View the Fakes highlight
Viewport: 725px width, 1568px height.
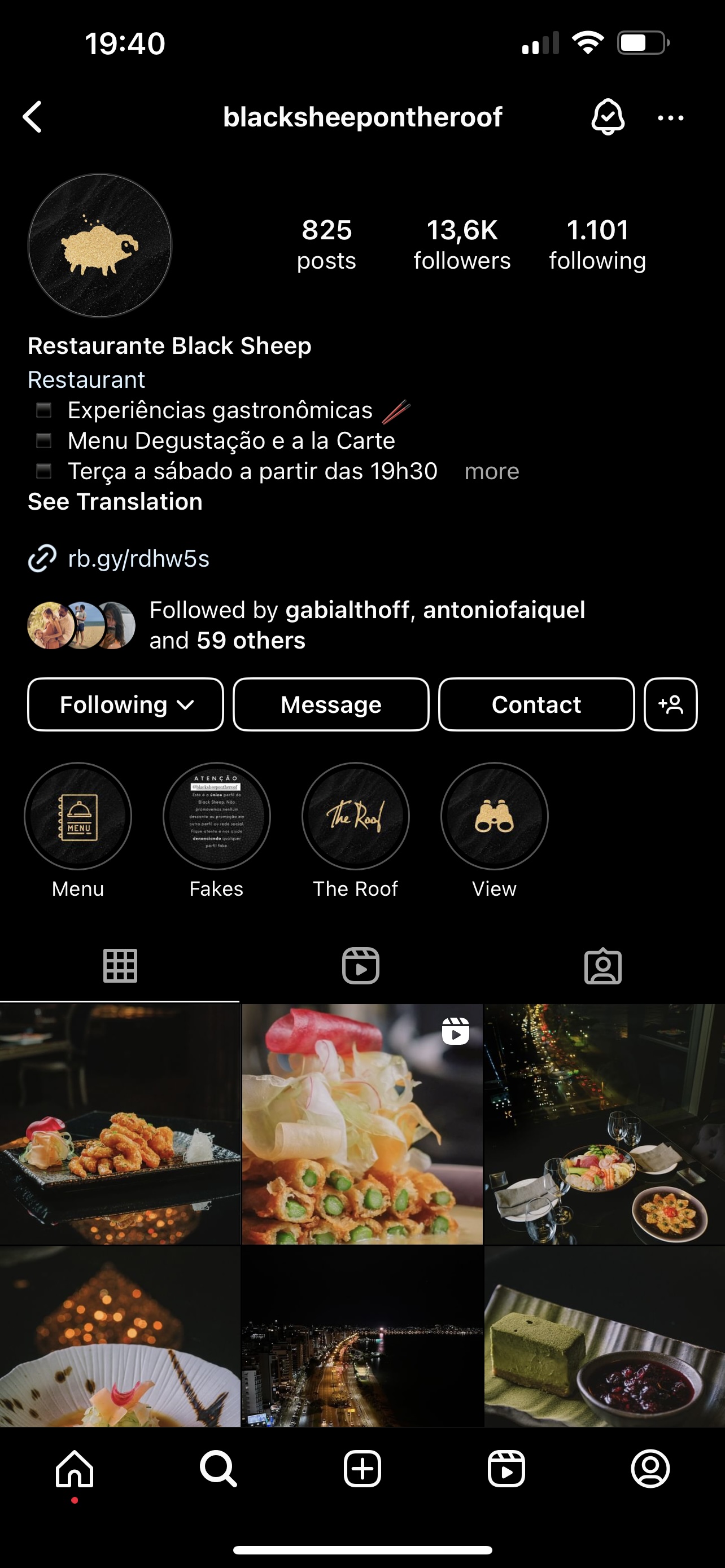(x=217, y=816)
